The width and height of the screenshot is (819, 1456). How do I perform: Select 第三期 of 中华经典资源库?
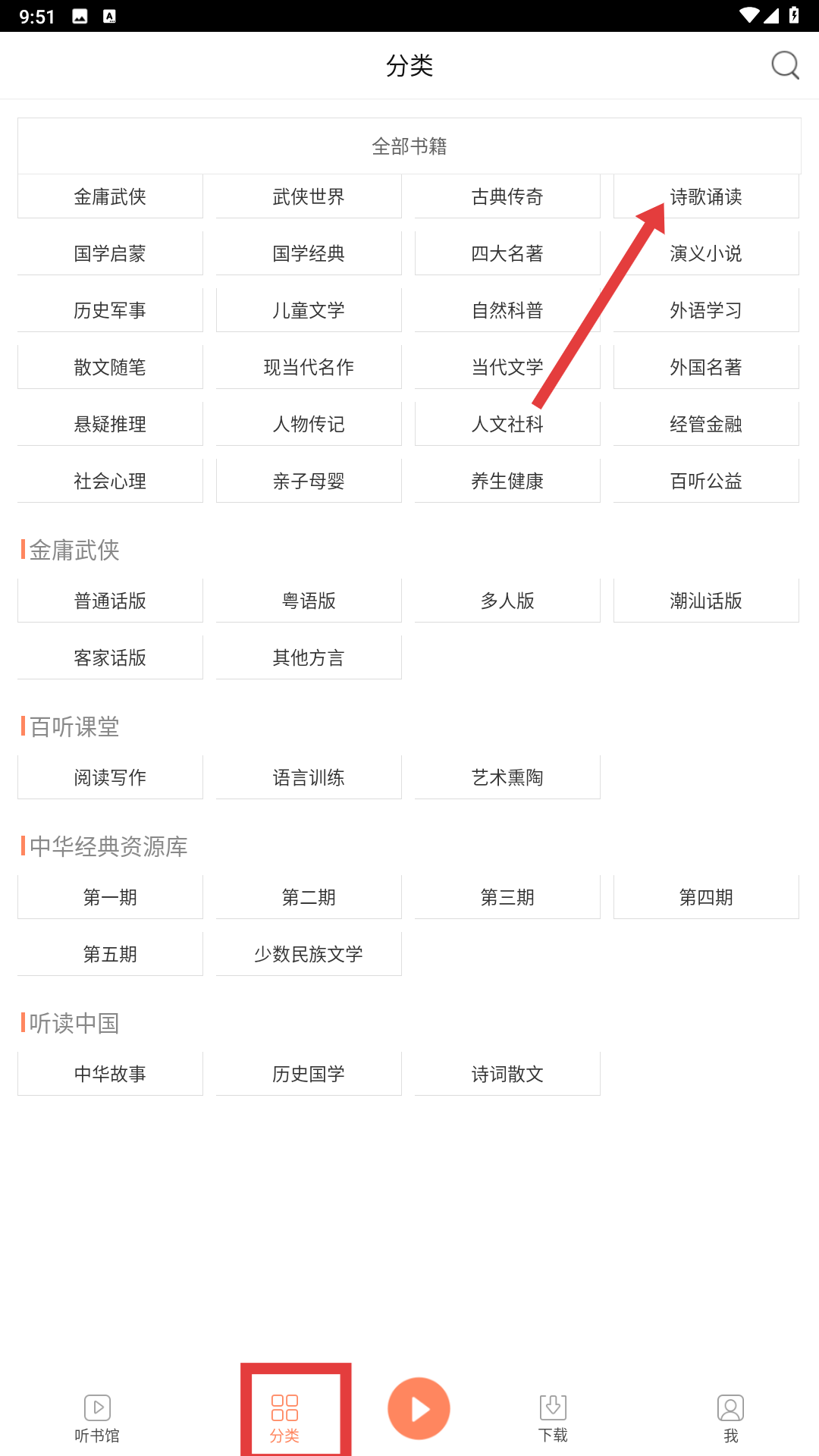coord(507,897)
